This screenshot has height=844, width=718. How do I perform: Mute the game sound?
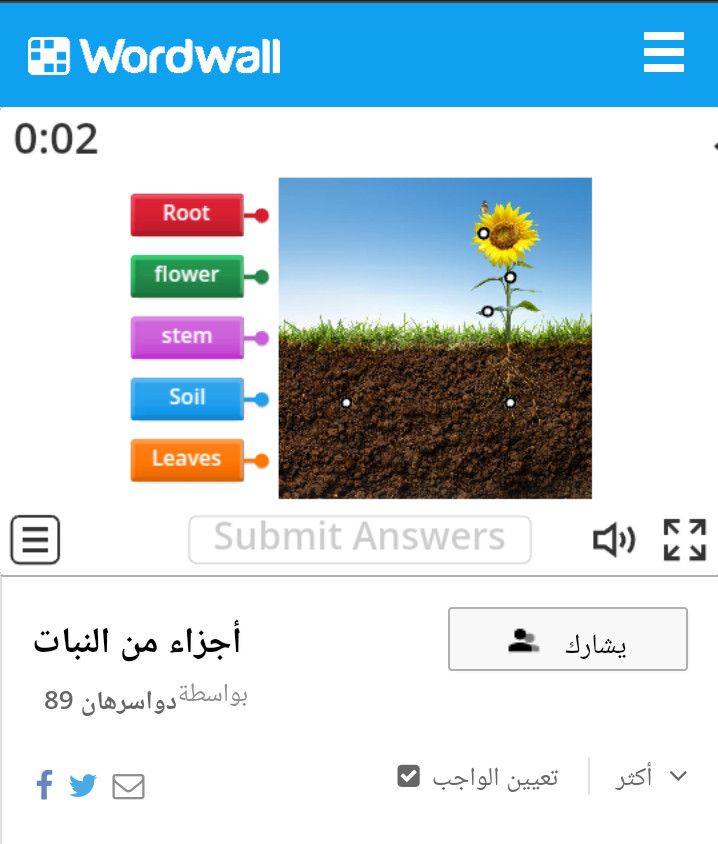[614, 540]
